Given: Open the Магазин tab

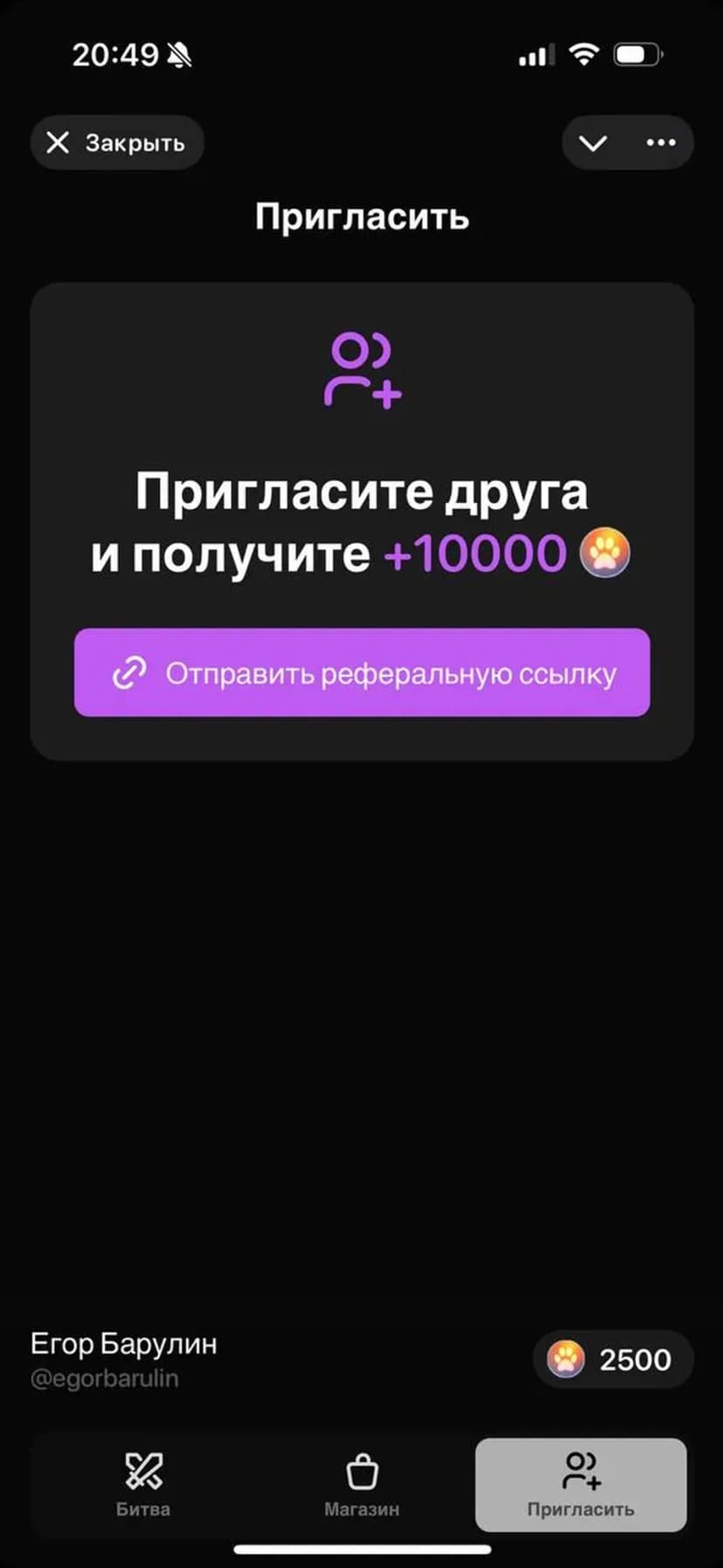Looking at the screenshot, I should point(361,1484).
